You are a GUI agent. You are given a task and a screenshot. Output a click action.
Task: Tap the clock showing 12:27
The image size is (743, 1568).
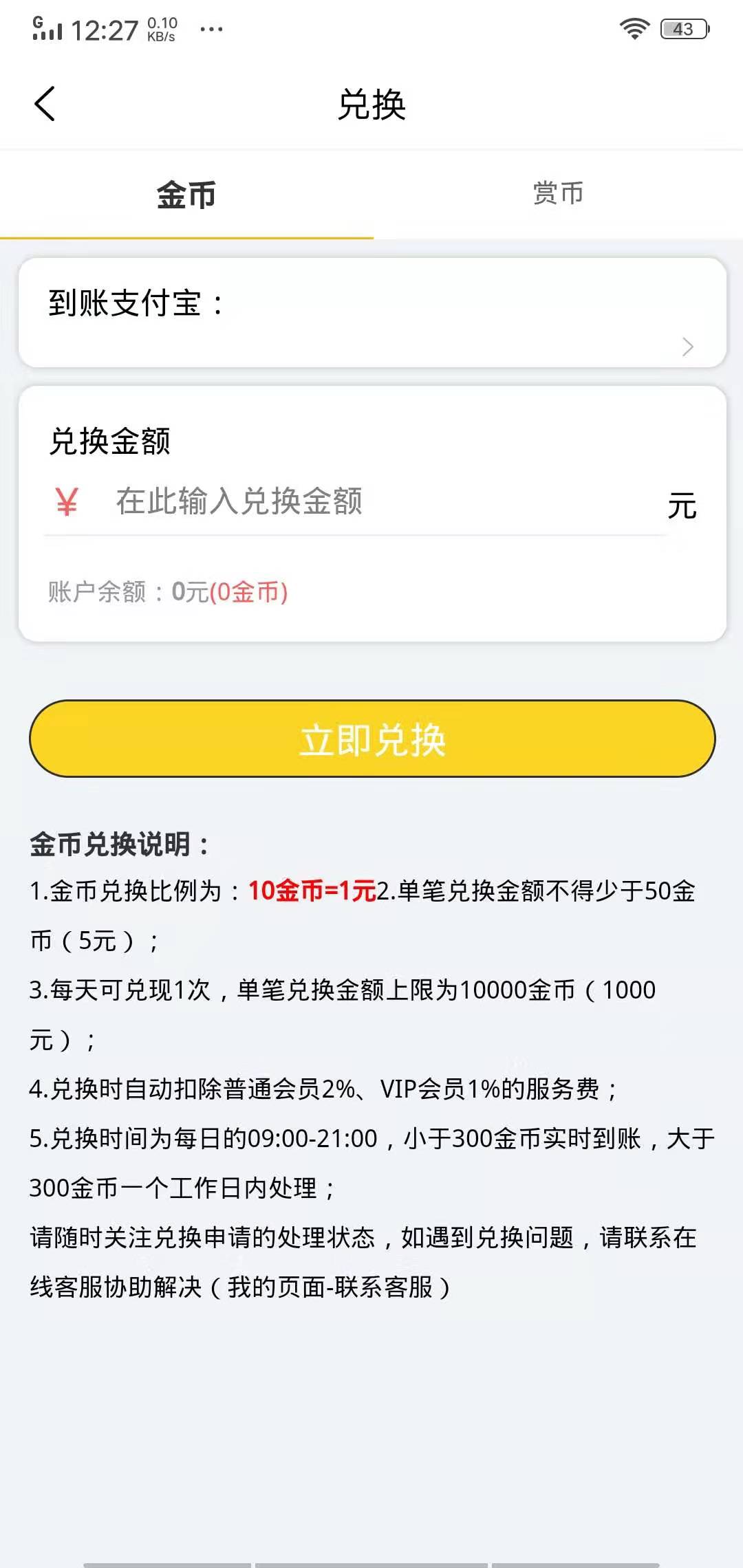pos(107,29)
